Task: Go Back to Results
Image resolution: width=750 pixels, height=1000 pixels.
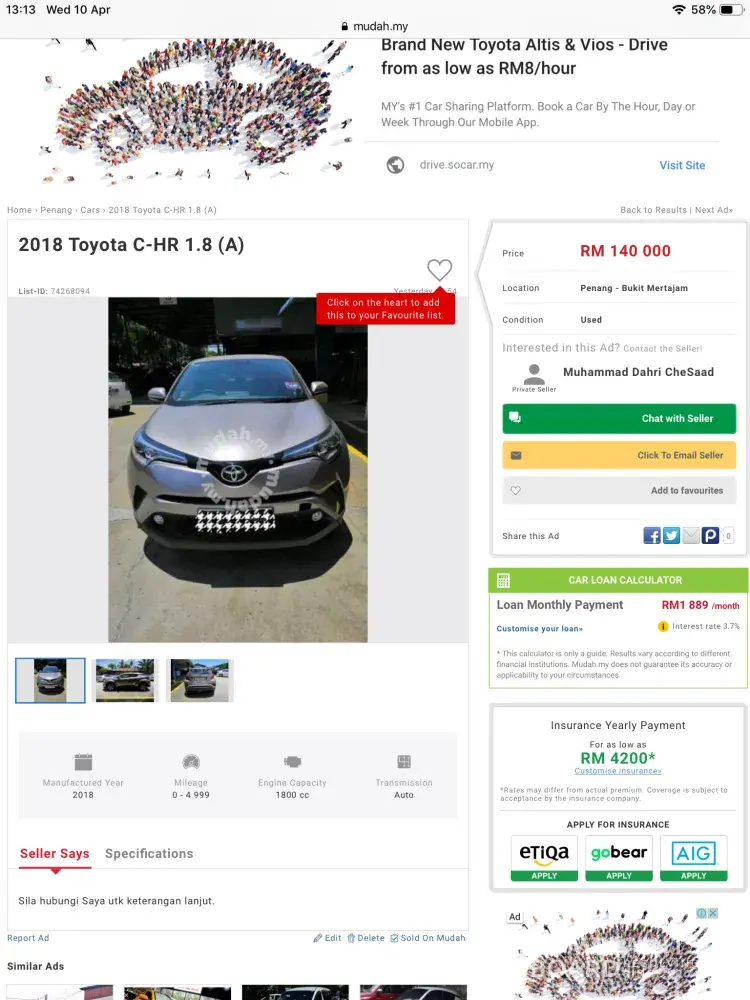Action: pyautogui.click(x=653, y=210)
